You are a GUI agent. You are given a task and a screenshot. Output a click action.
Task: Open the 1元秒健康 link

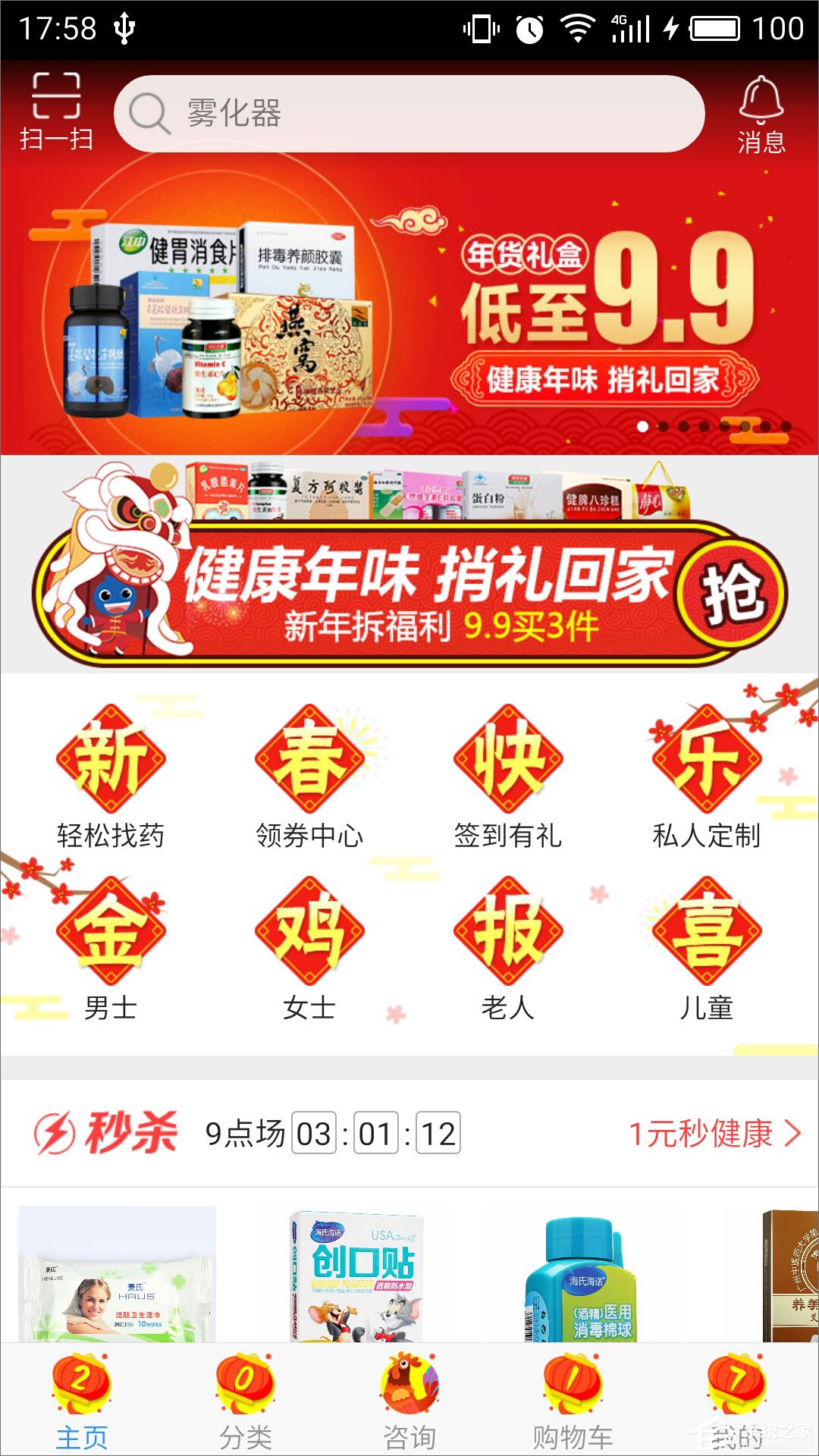pyautogui.click(x=714, y=1134)
